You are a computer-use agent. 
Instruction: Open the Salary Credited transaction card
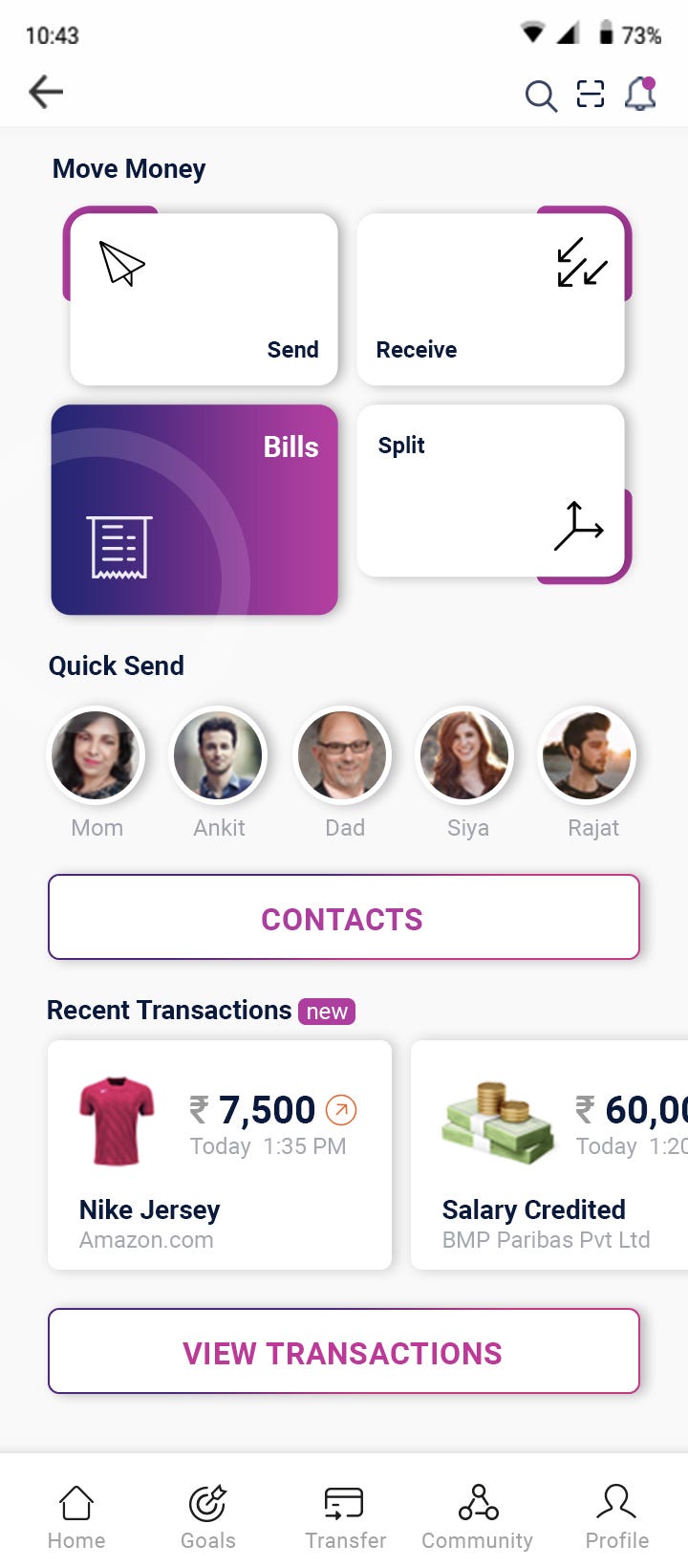[549, 1155]
